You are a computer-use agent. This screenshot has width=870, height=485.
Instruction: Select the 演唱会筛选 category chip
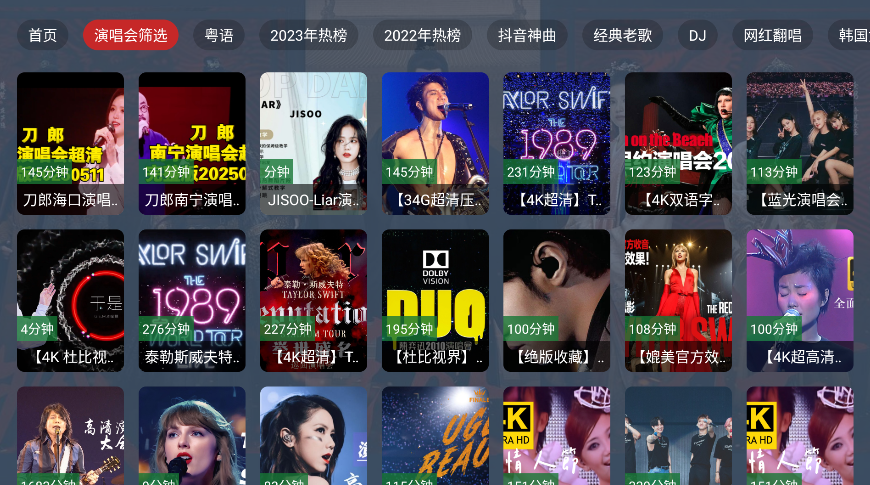[x=131, y=35]
